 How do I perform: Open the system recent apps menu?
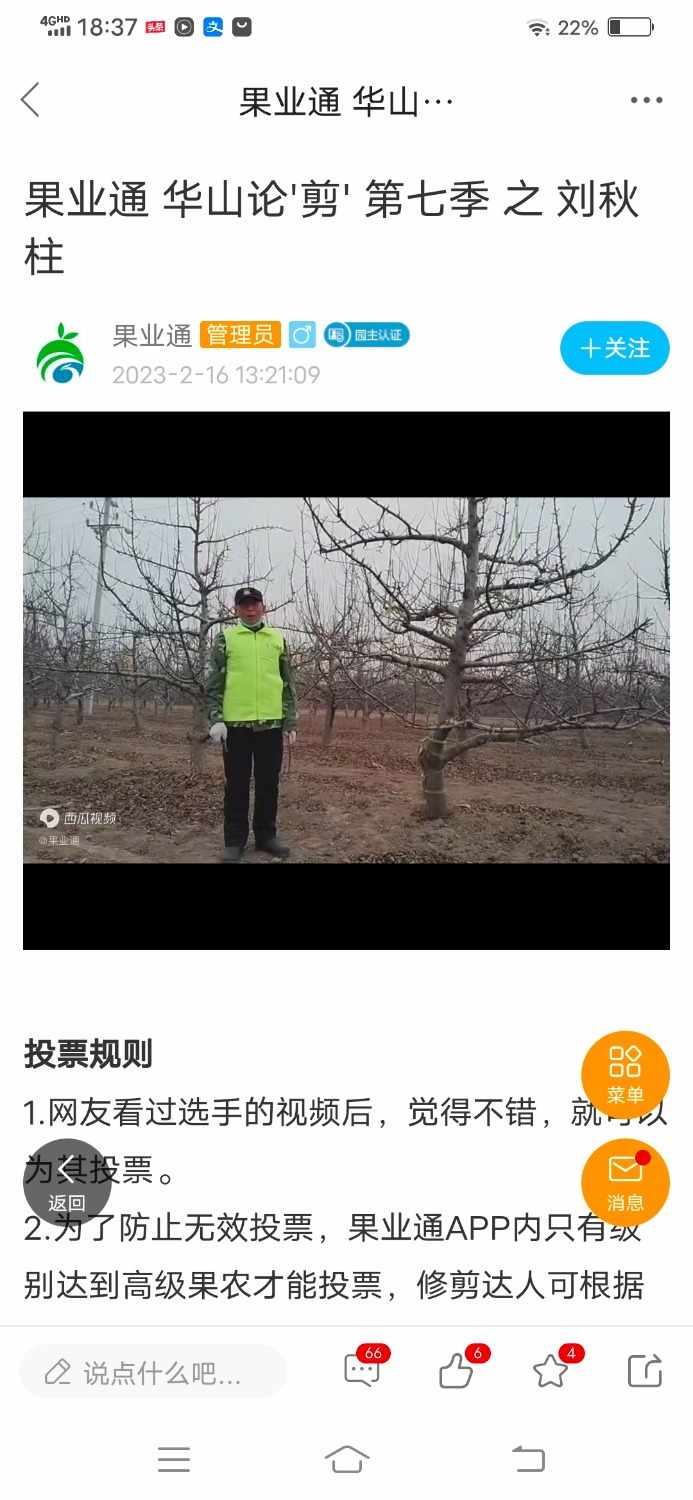174,1460
